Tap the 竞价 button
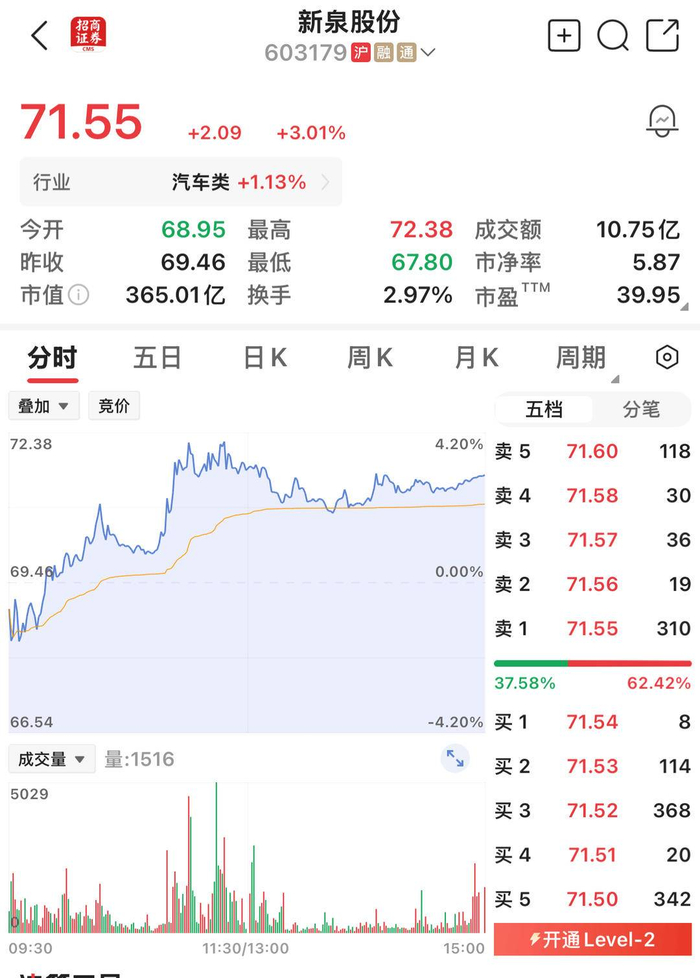 [114, 406]
